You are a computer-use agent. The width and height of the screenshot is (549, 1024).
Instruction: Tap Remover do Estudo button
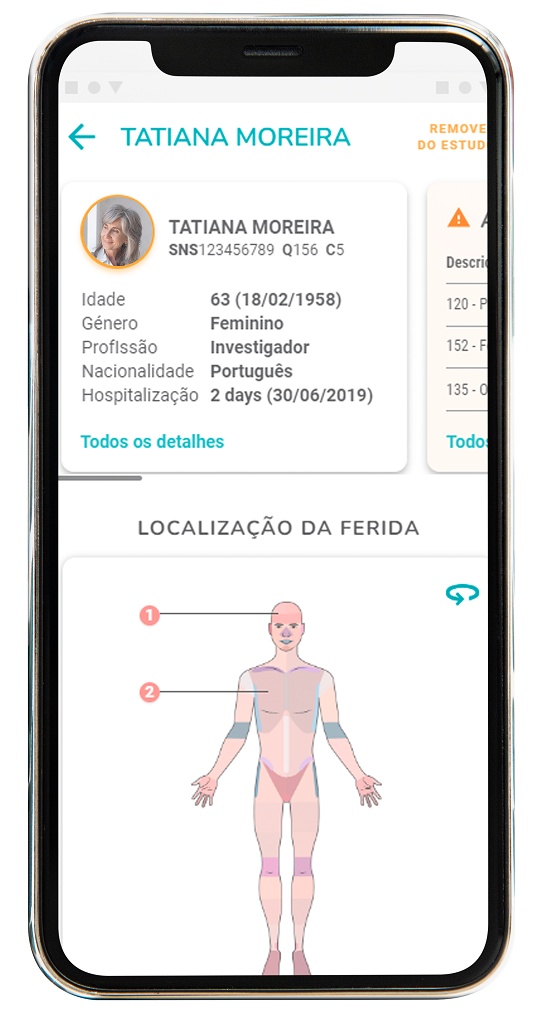click(452, 137)
